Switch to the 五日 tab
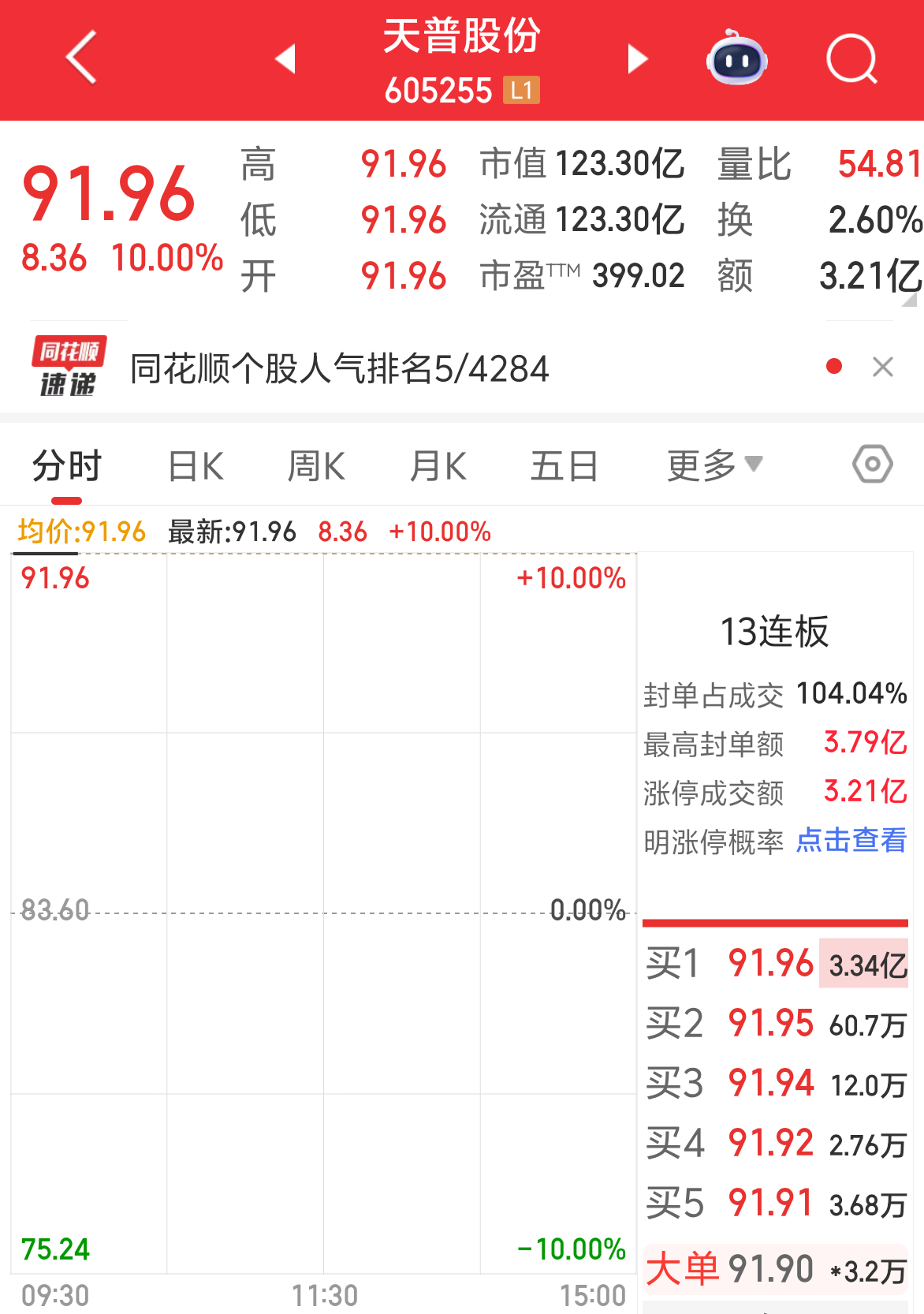Image resolution: width=924 pixels, height=1314 pixels. [x=564, y=466]
